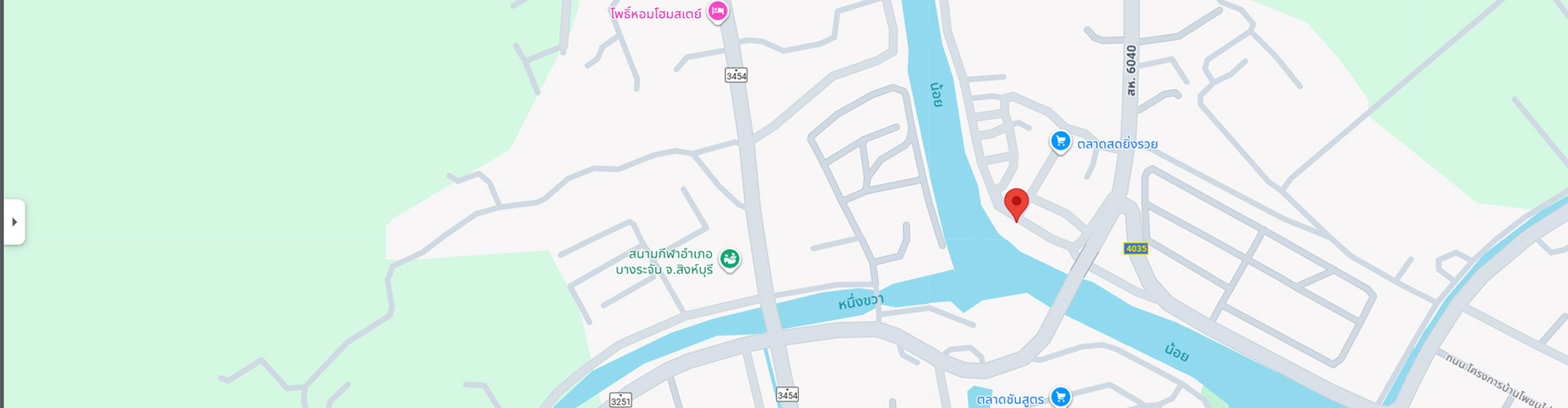Select the red location pin
The image size is (1568, 408).
click(x=1016, y=202)
